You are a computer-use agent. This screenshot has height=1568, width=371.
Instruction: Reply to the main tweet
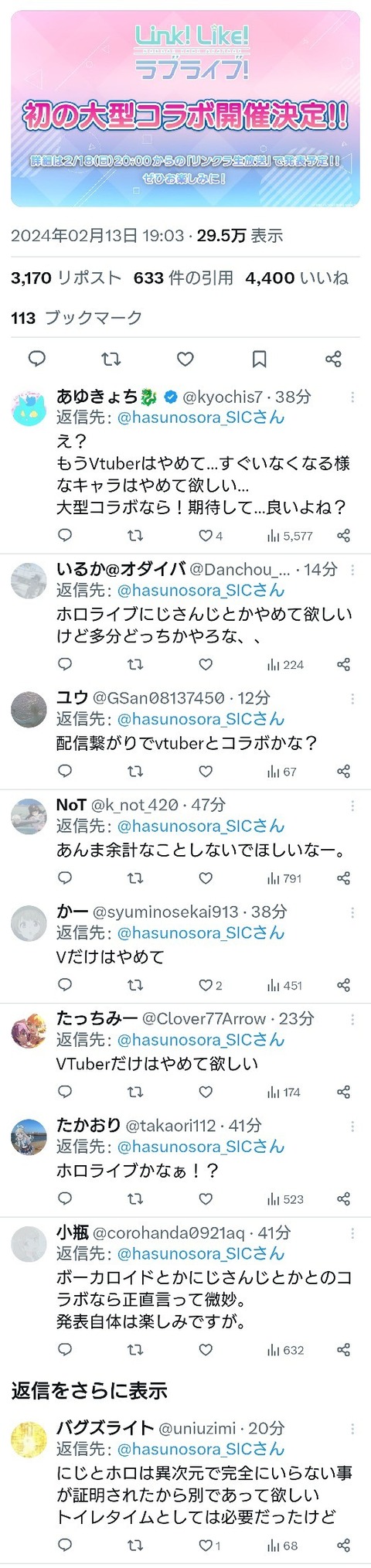point(37,359)
